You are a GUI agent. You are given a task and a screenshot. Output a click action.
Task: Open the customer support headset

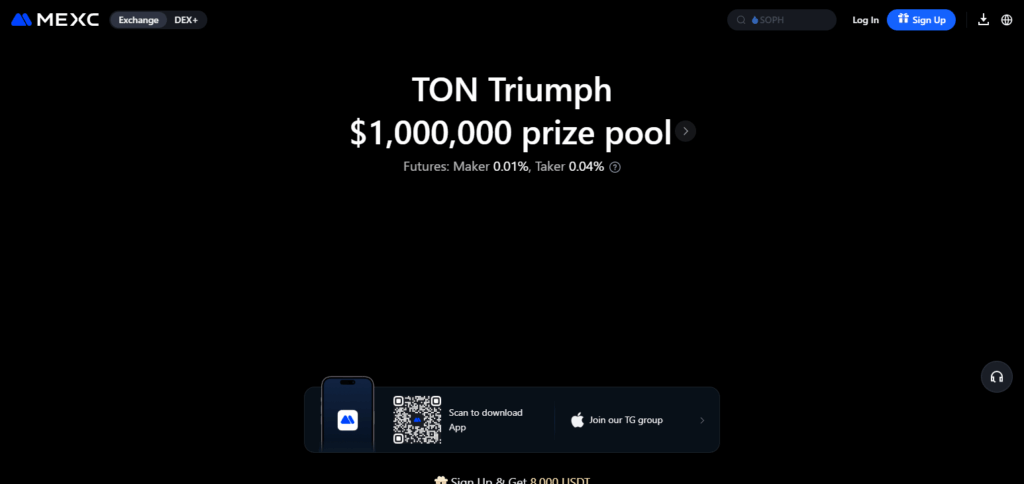pos(996,376)
